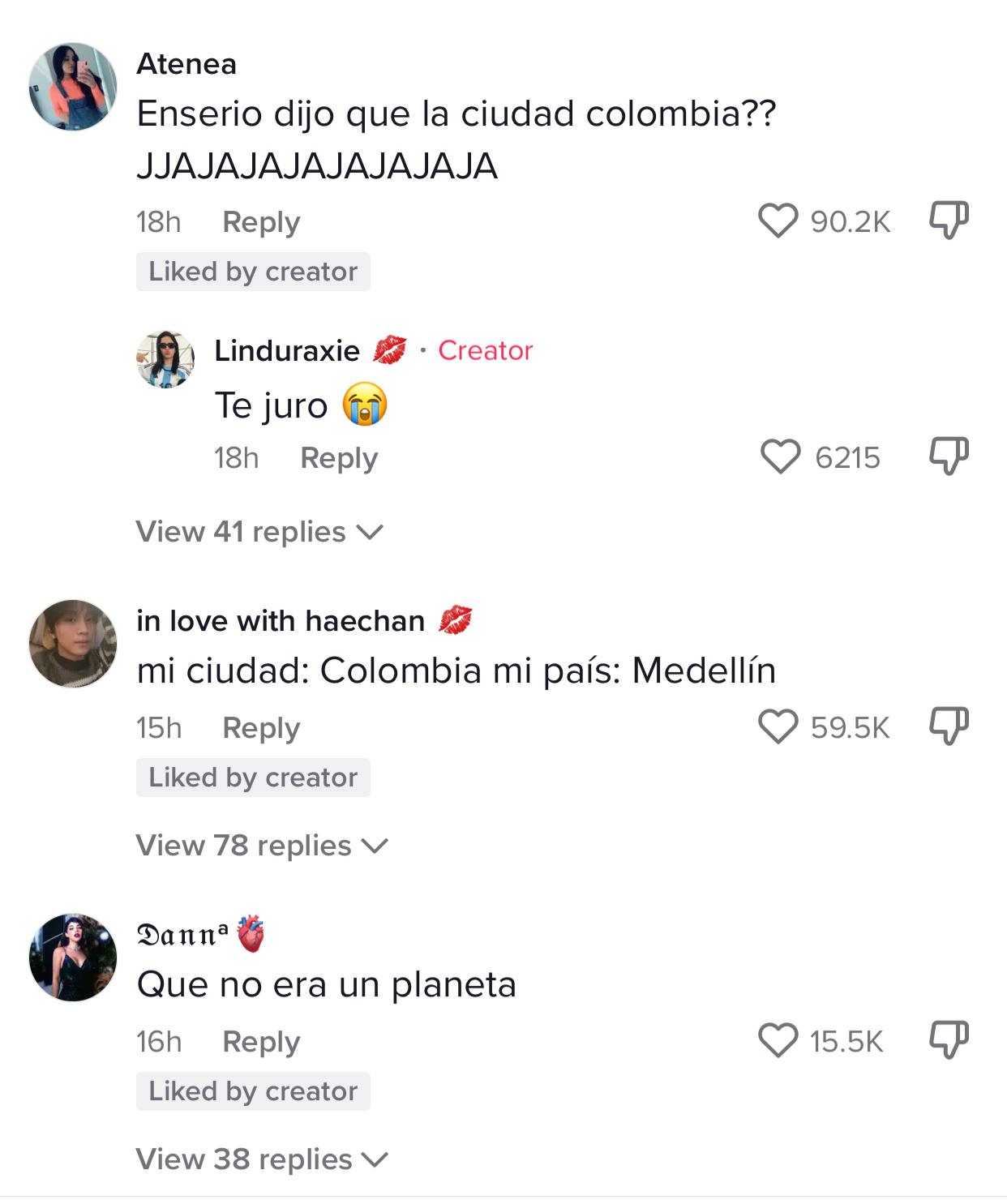Expand View 78 replies

point(261,846)
